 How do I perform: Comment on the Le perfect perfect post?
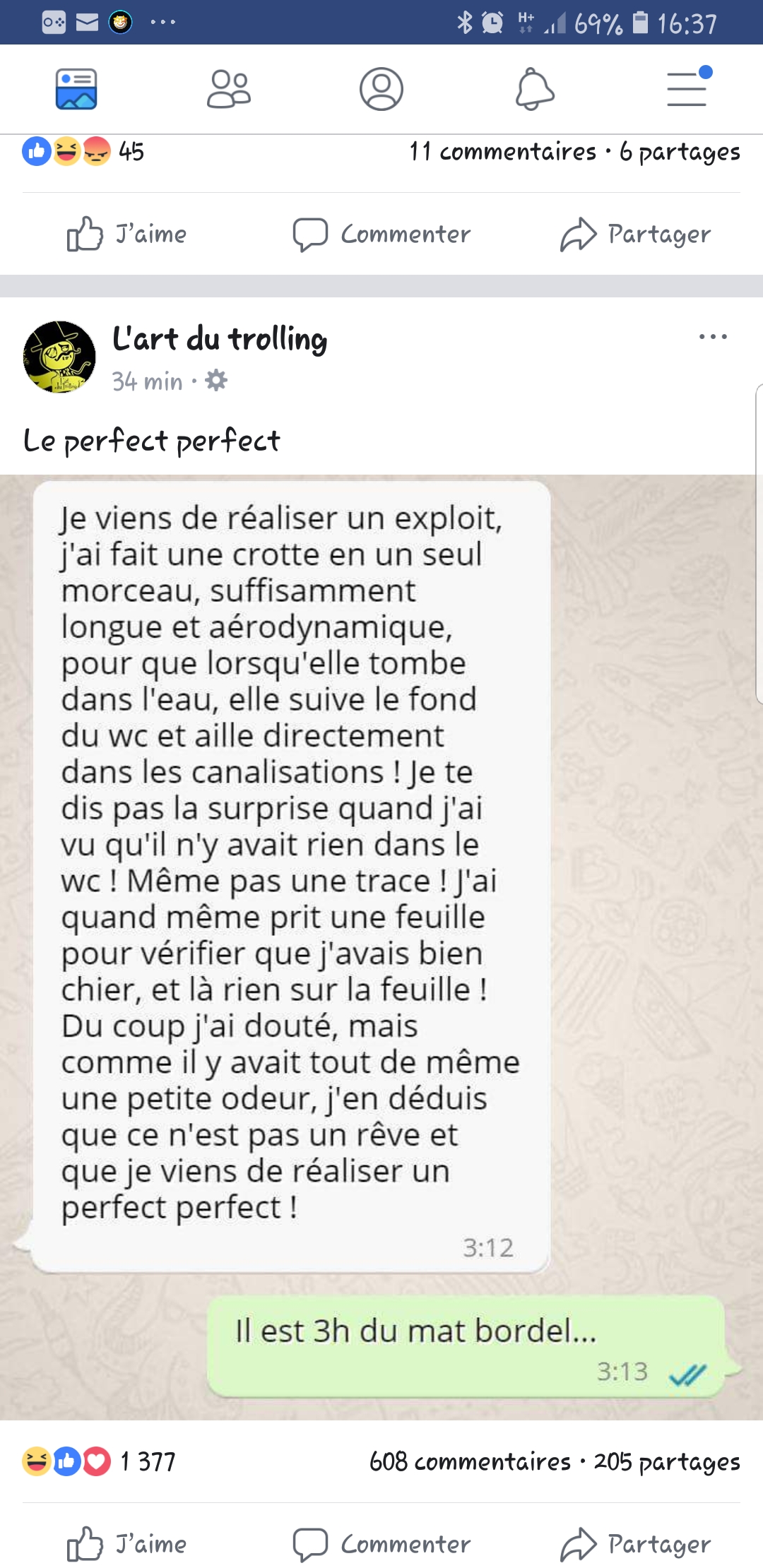pyautogui.click(x=381, y=1544)
